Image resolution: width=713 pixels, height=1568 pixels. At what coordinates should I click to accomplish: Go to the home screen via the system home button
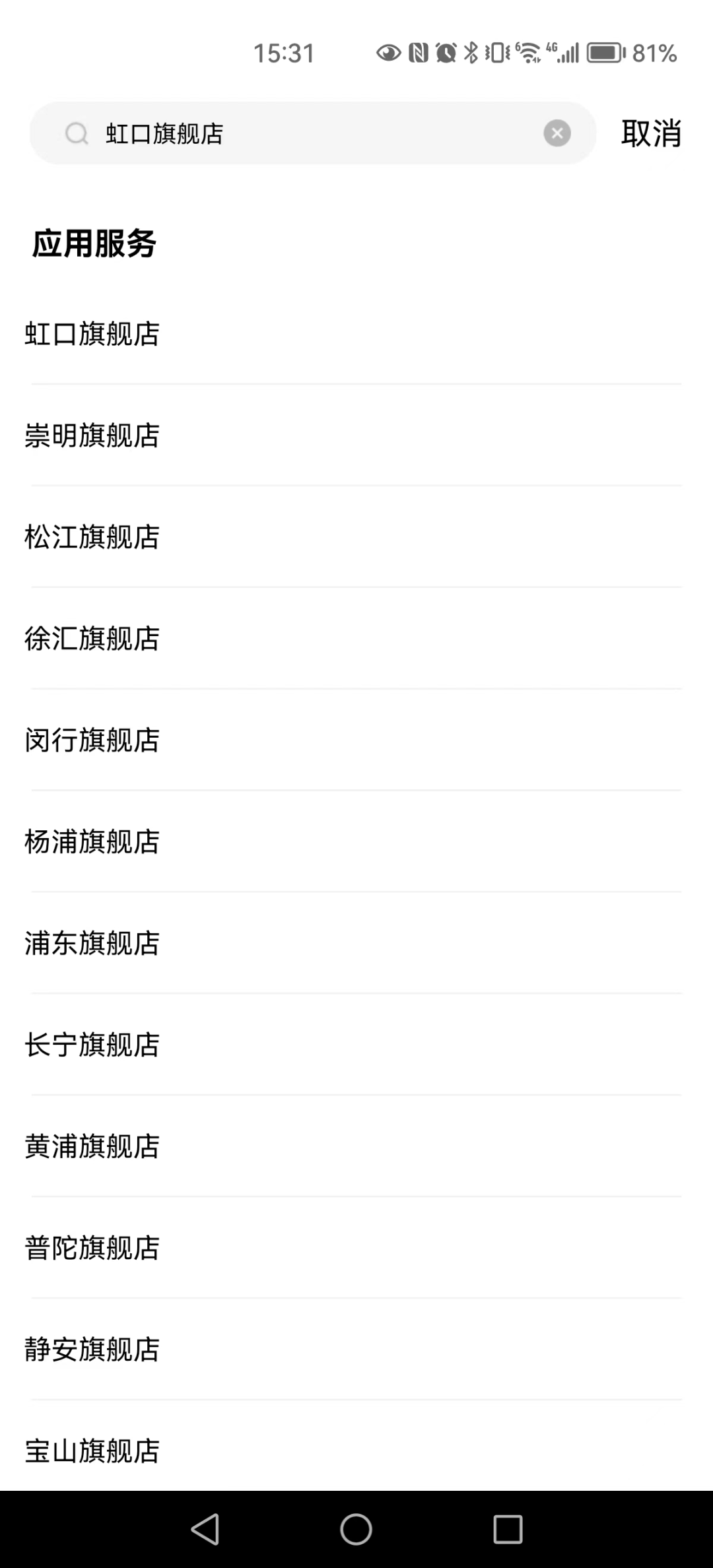tap(356, 1529)
